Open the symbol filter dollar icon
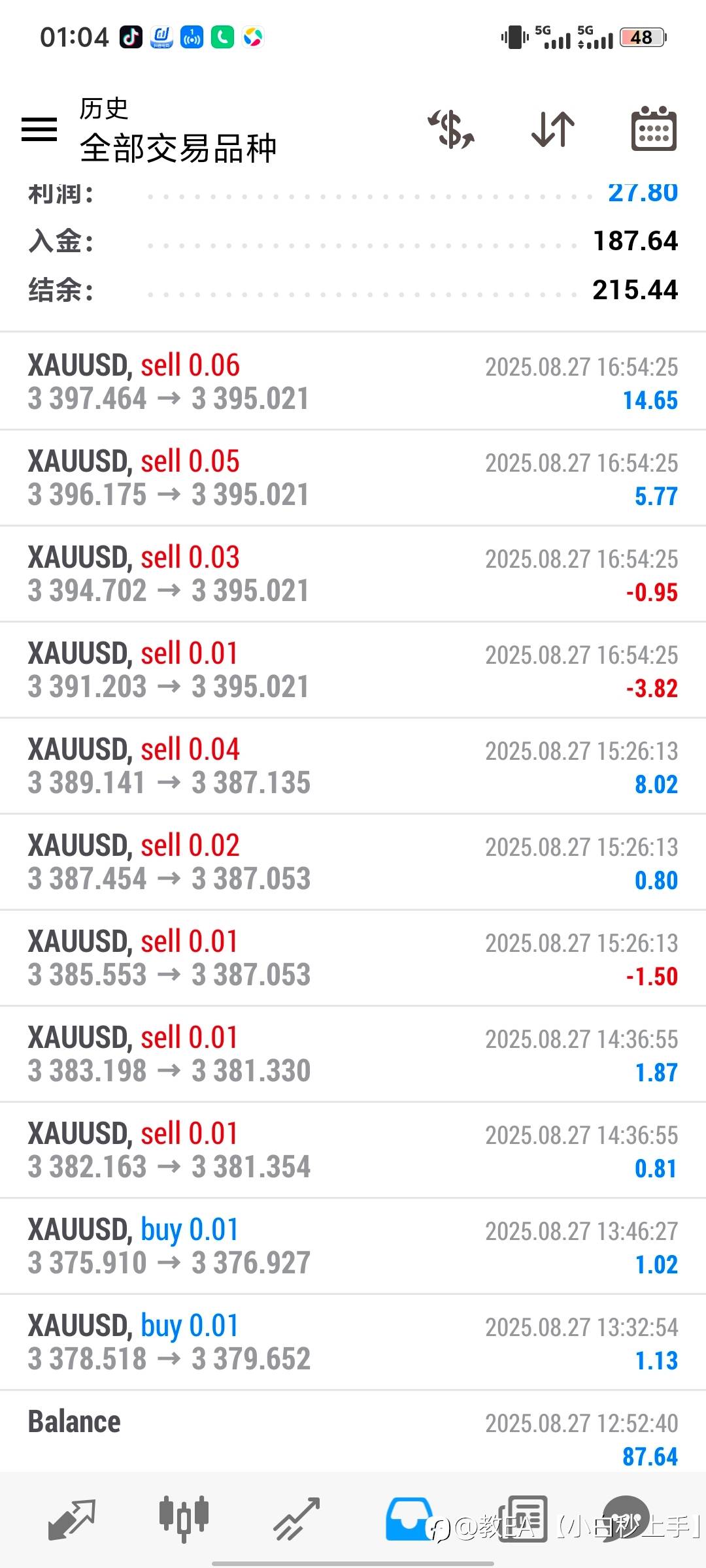706x1568 pixels. tap(451, 129)
